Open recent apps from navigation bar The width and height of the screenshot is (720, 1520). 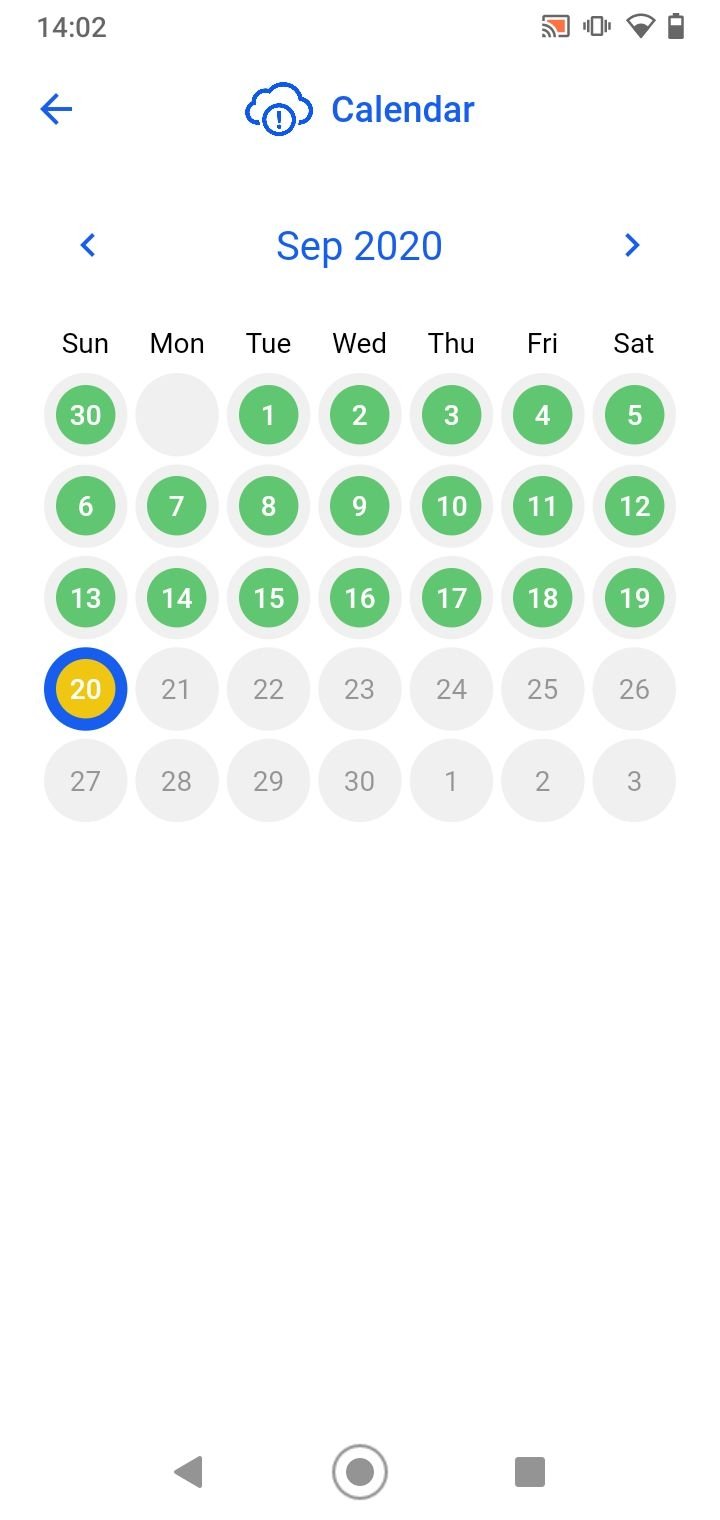coord(530,1472)
